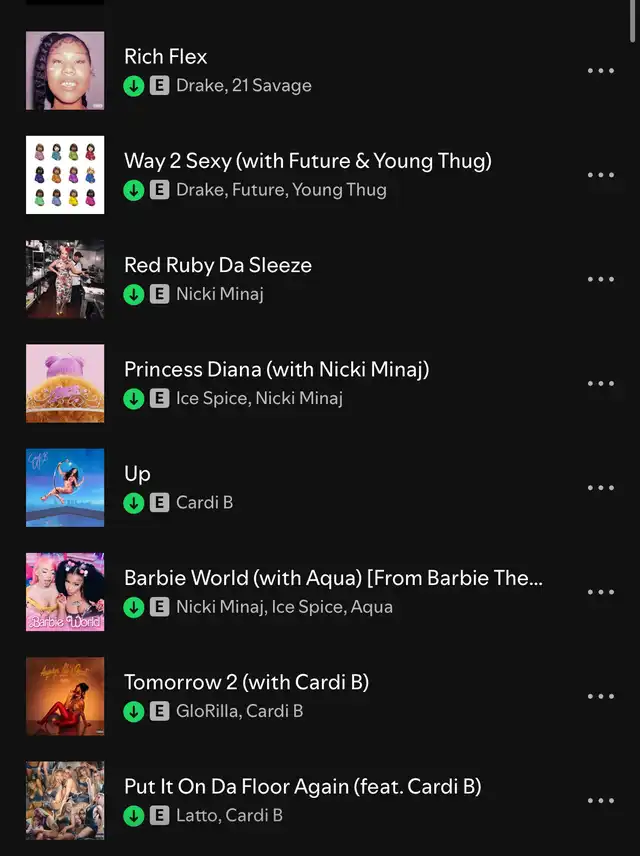This screenshot has width=640, height=856.
Task: Show more options for Tomorrow 2
Action: click(x=601, y=696)
